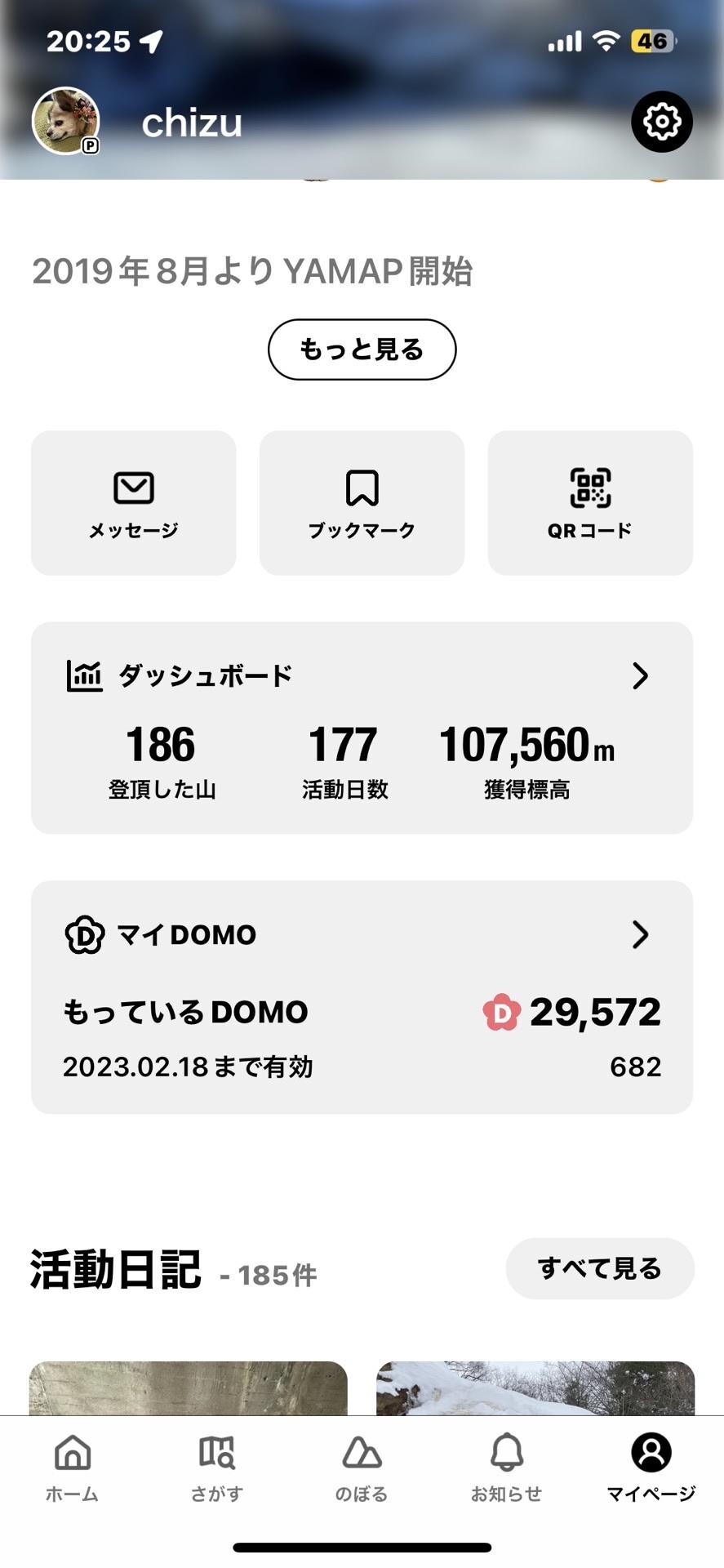Tap すべて見る next to 活動日記

(600, 1267)
